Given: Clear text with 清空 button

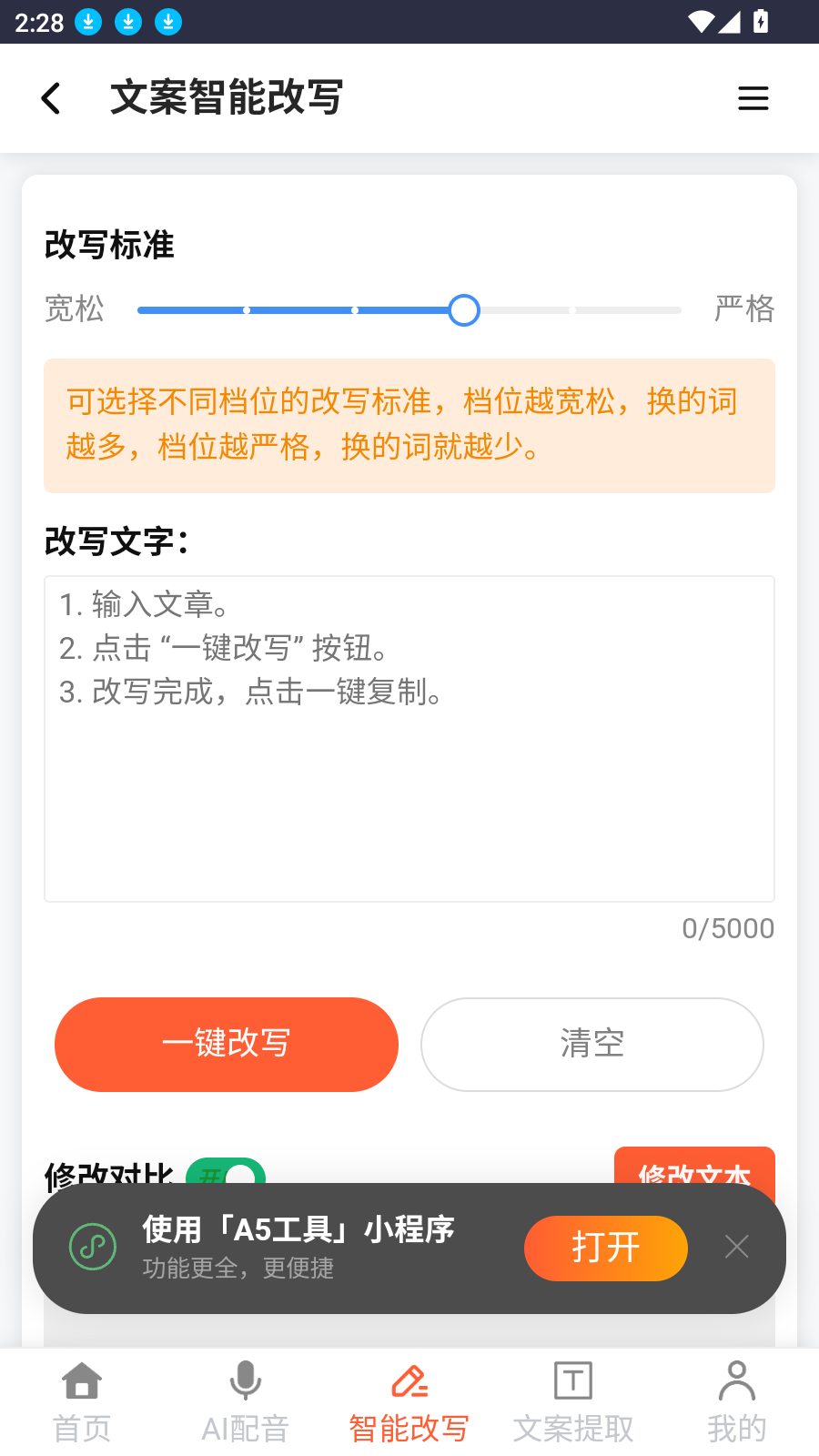Looking at the screenshot, I should pos(591,1044).
